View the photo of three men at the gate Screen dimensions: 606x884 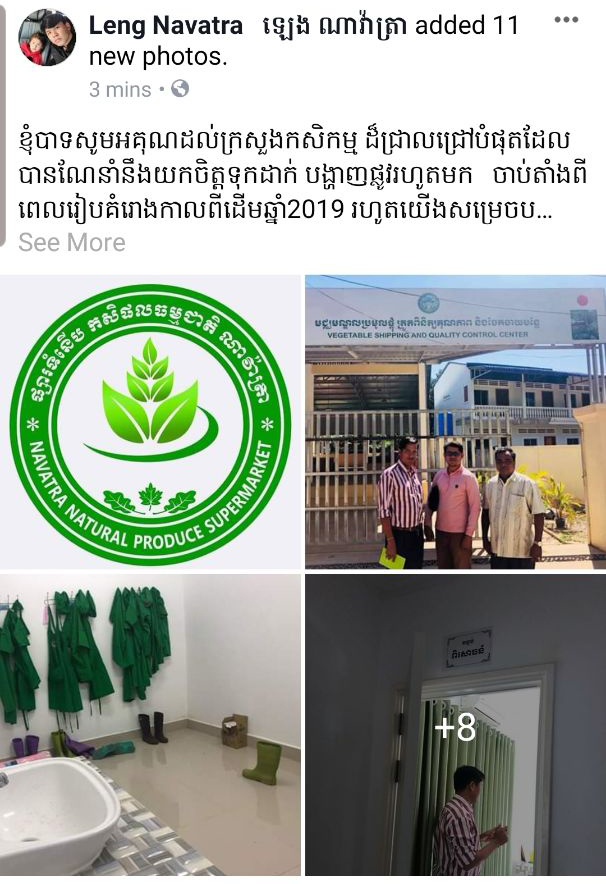point(455,421)
